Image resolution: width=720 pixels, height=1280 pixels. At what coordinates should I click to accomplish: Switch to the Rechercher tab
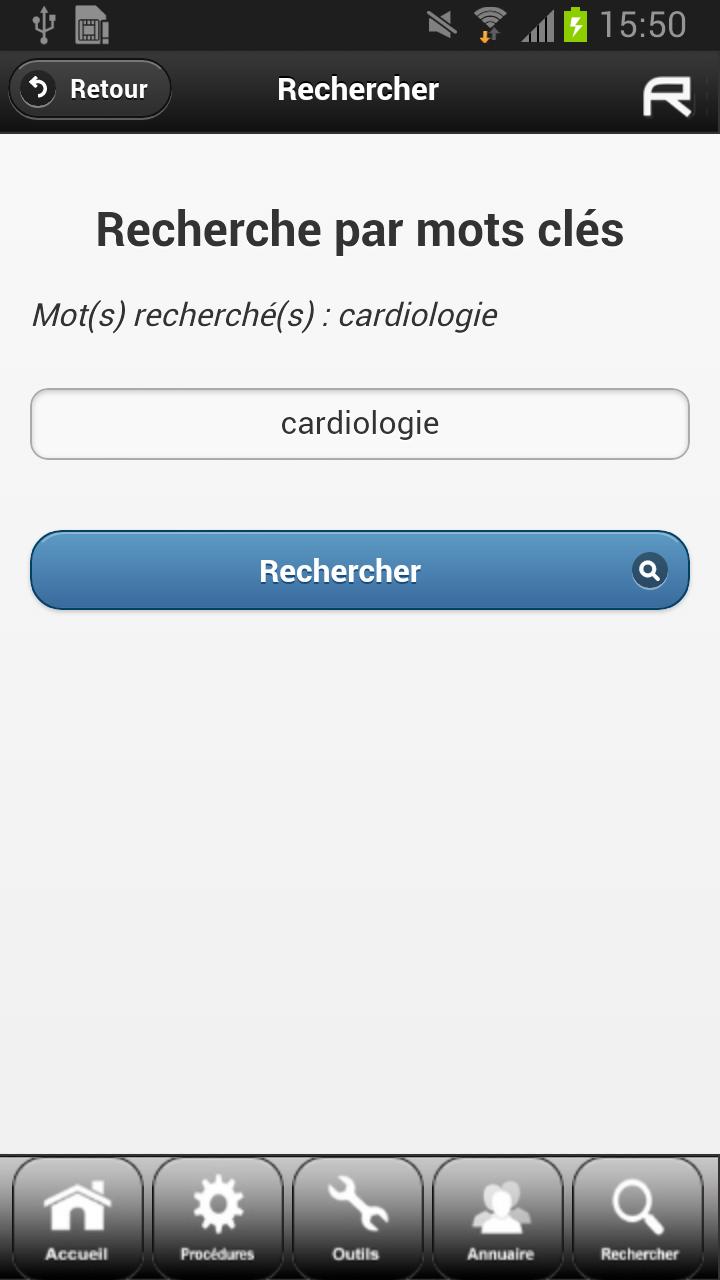[x=639, y=1216]
